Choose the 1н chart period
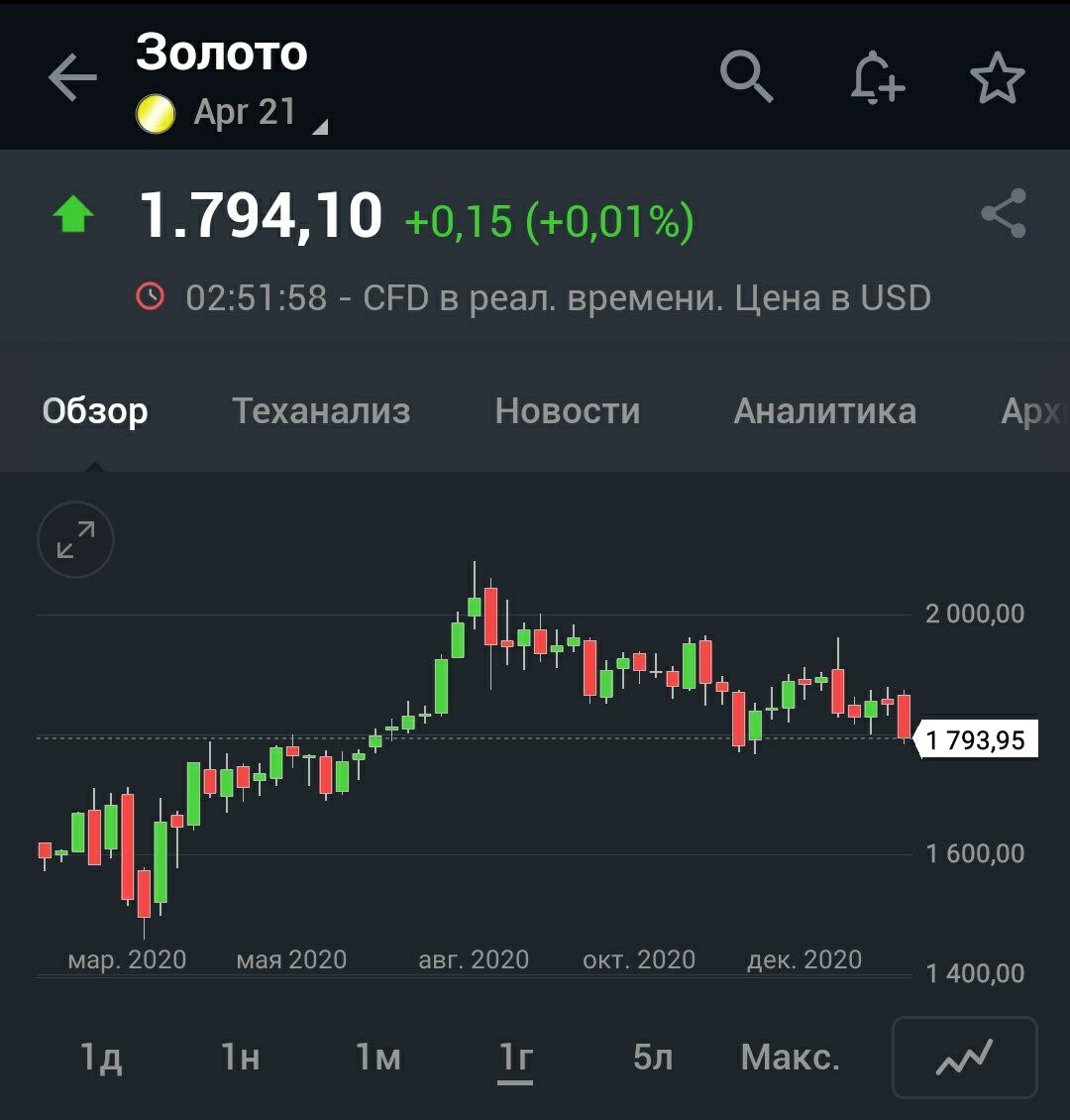The height and width of the screenshot is (1120, 1070). (240, 1058)
